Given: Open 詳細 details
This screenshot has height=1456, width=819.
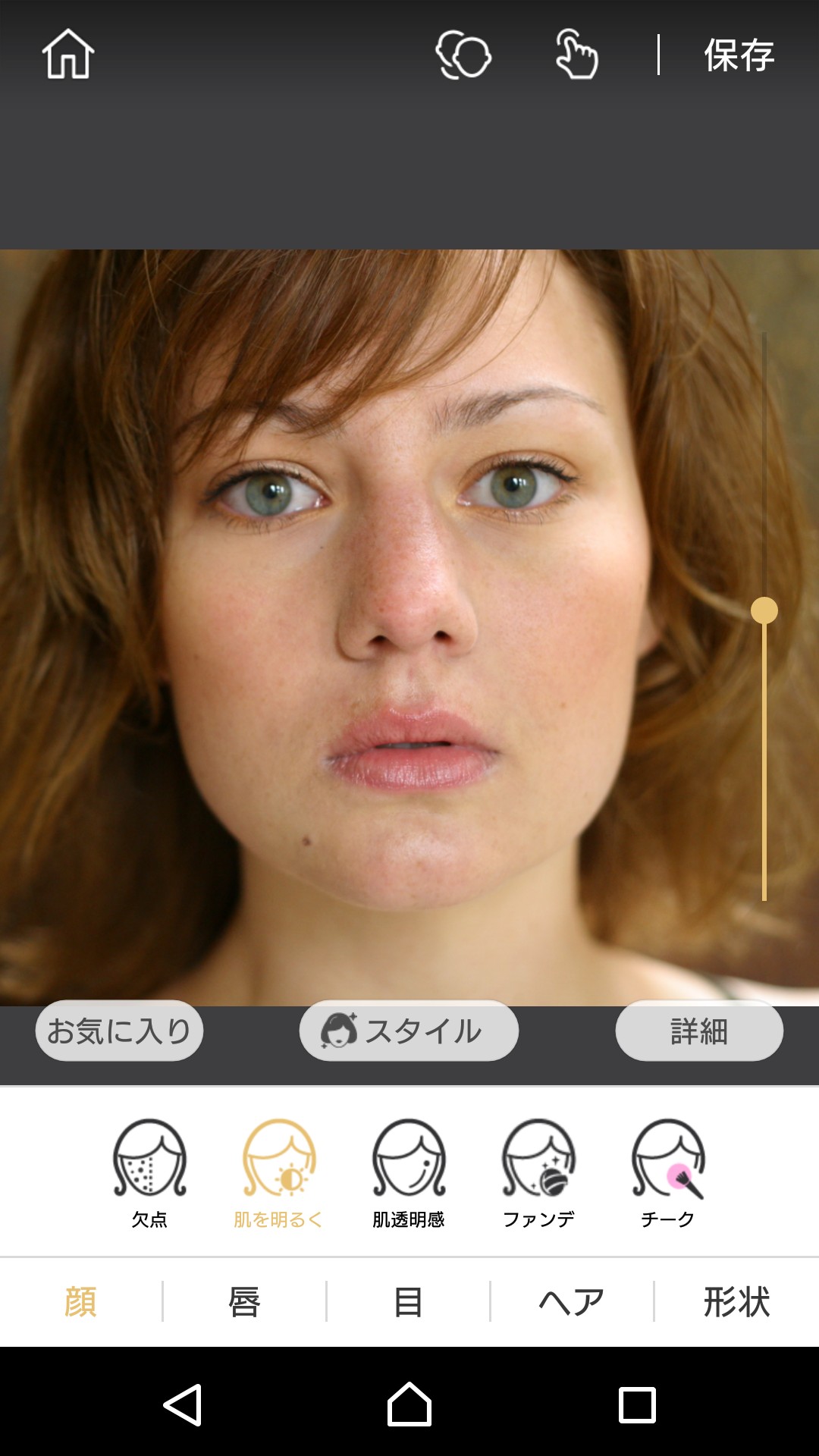Looking at the screenshot, I should coord(698,1031).
